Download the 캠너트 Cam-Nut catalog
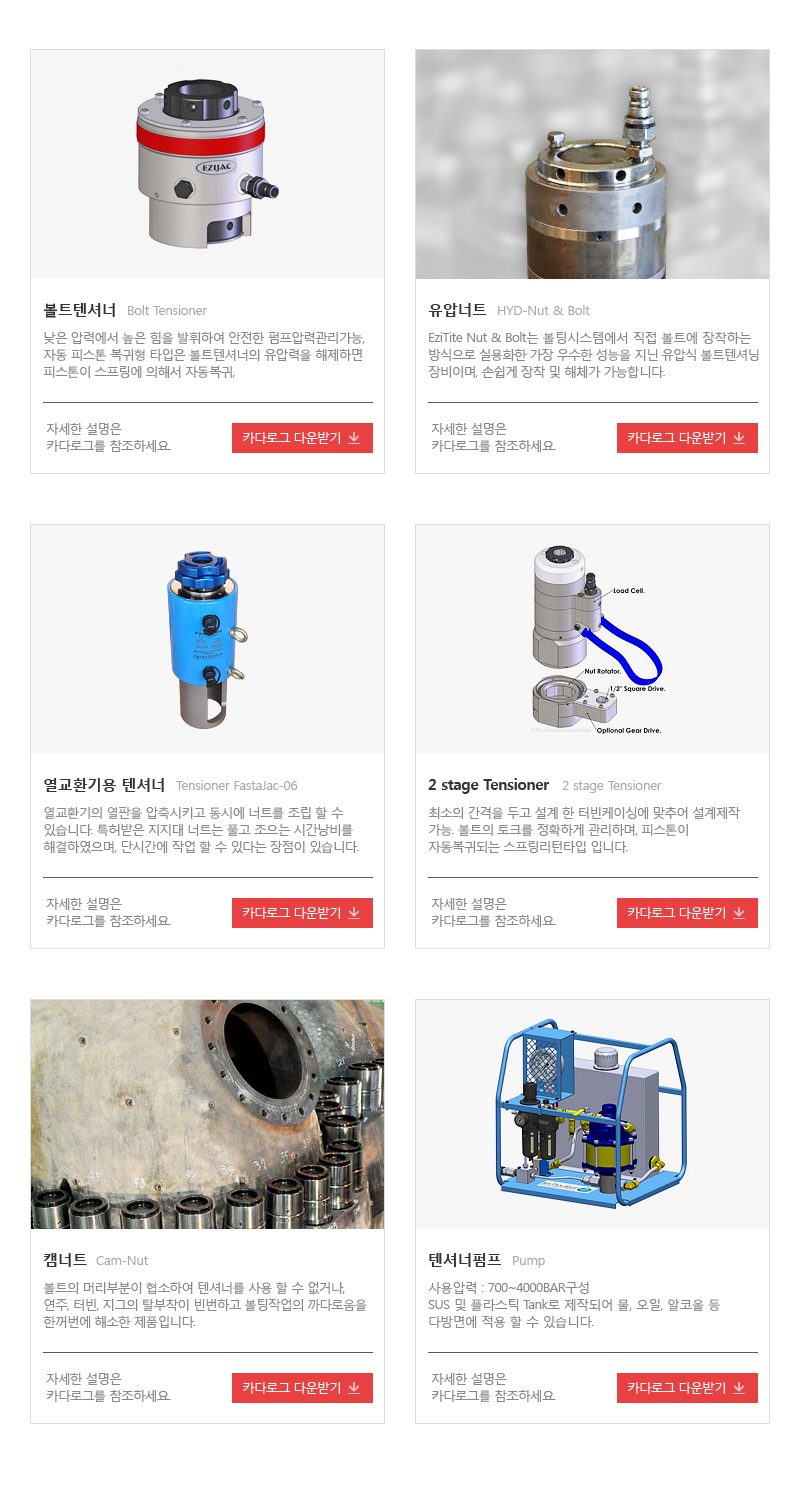 [x=302, y=1388]
